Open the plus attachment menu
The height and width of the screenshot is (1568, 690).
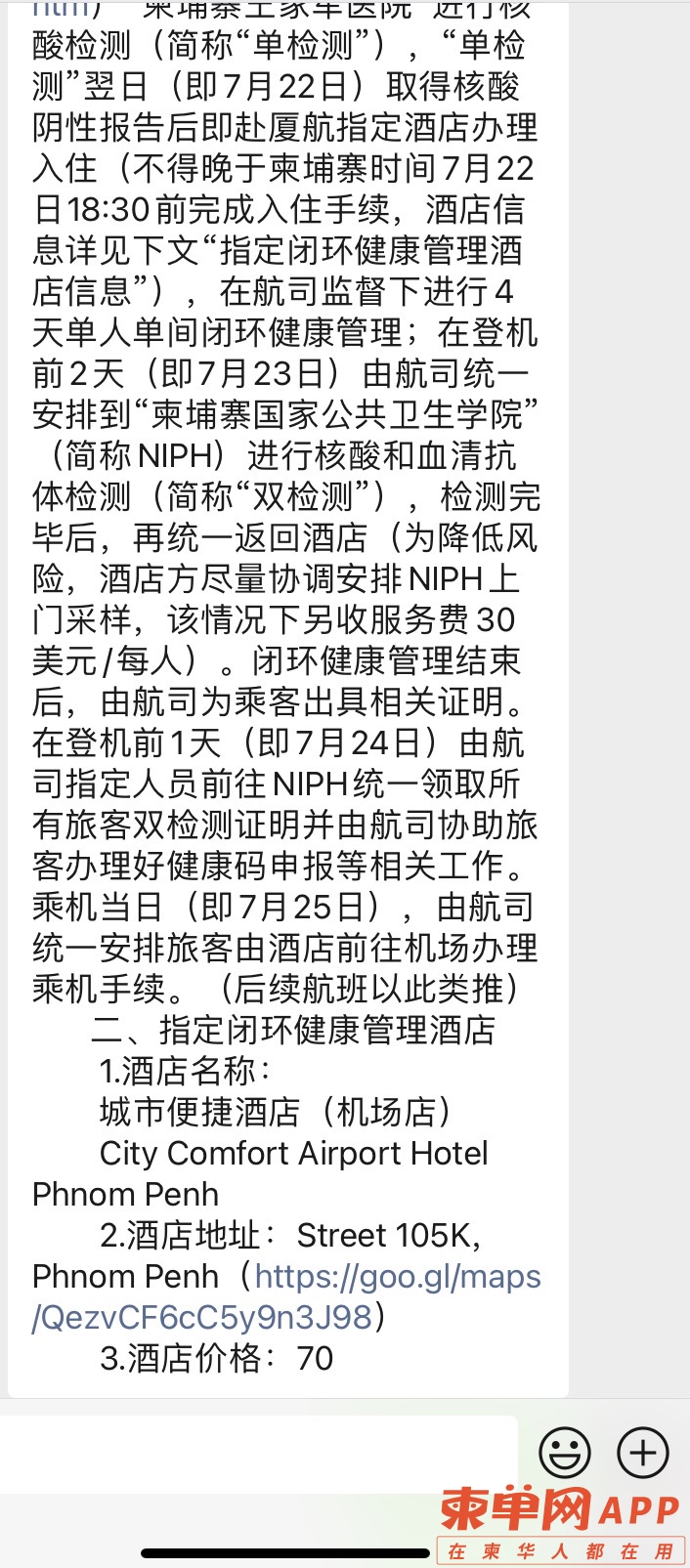tap(643, 1453)
